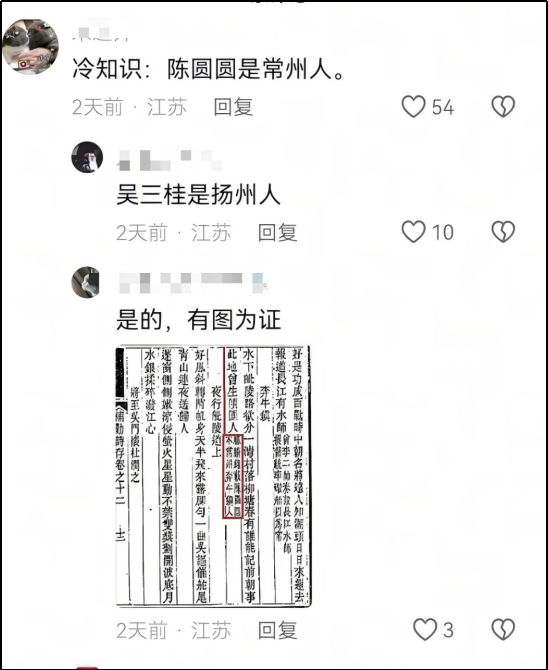
Task: Dislike the 吴三桂是扬州人 comment
Action: pyautogui.click(x=503, y=232)
